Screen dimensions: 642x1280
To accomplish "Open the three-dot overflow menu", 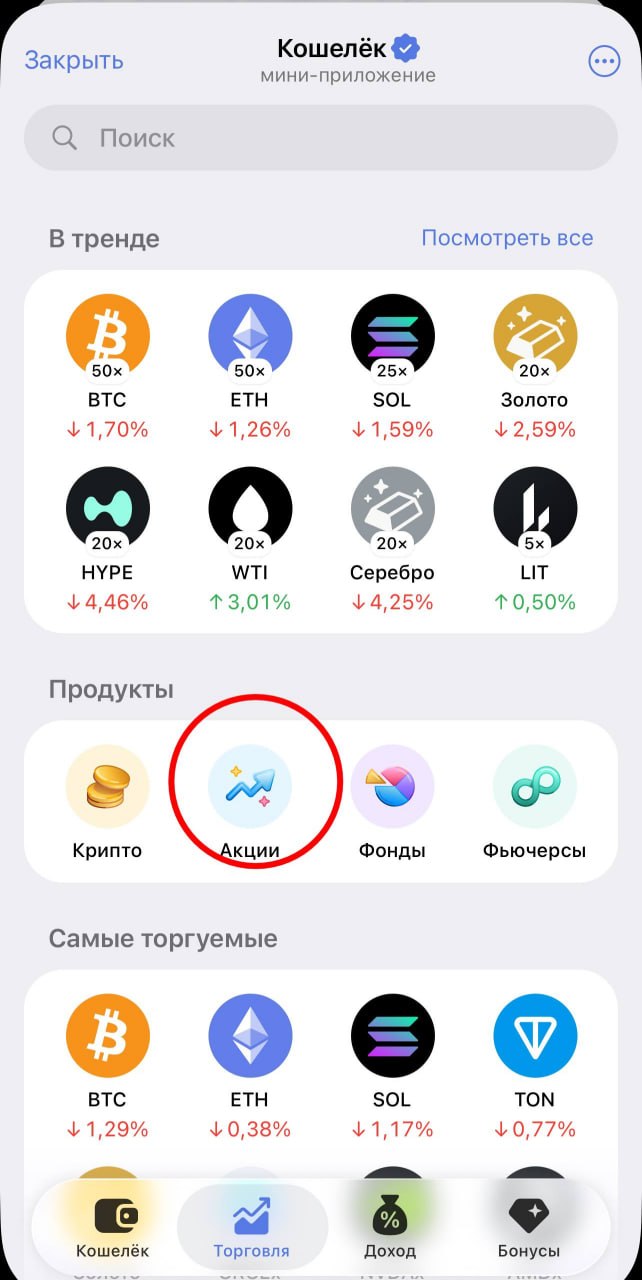I will (604, 62).
